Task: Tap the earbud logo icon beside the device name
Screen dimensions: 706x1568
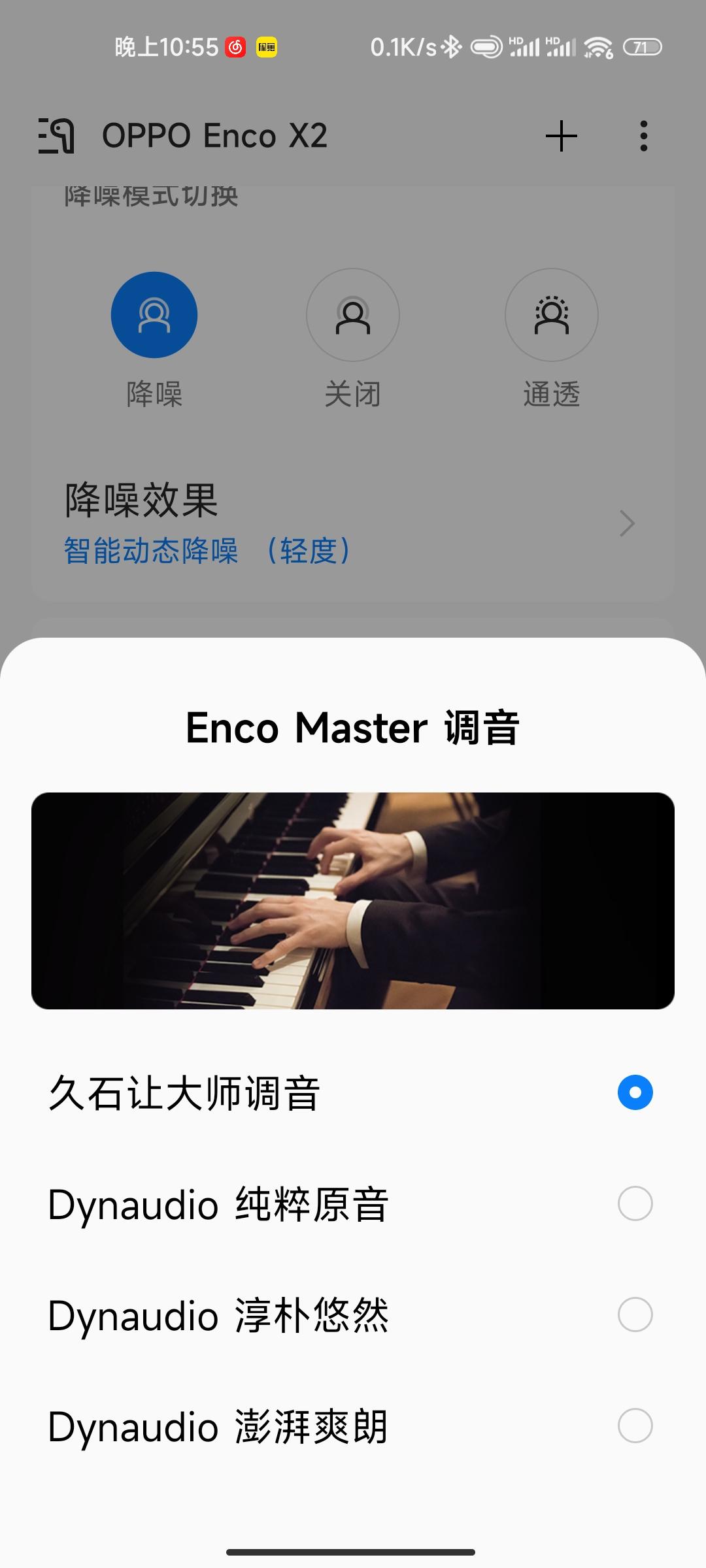Action: [56, 136]
